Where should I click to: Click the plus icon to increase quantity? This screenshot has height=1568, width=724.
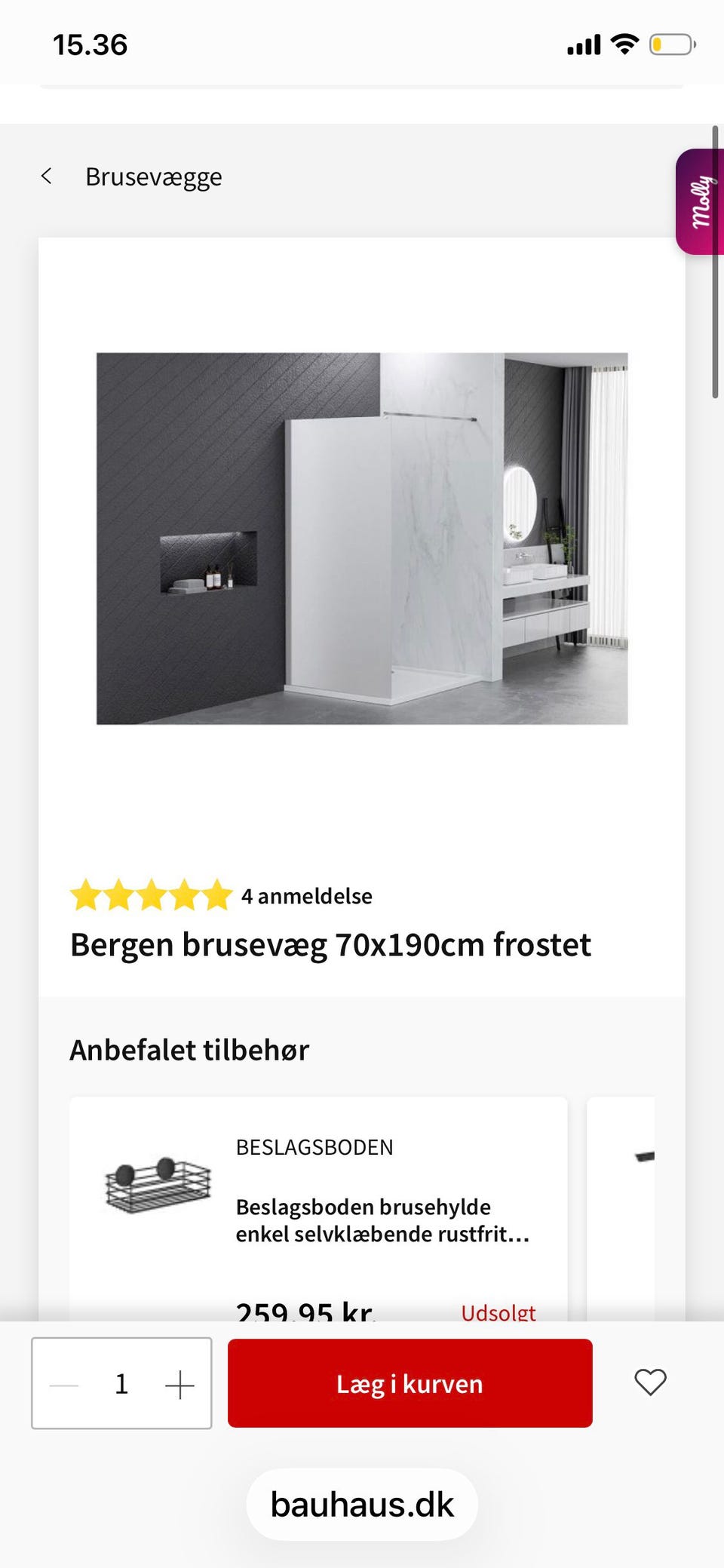179,1384
